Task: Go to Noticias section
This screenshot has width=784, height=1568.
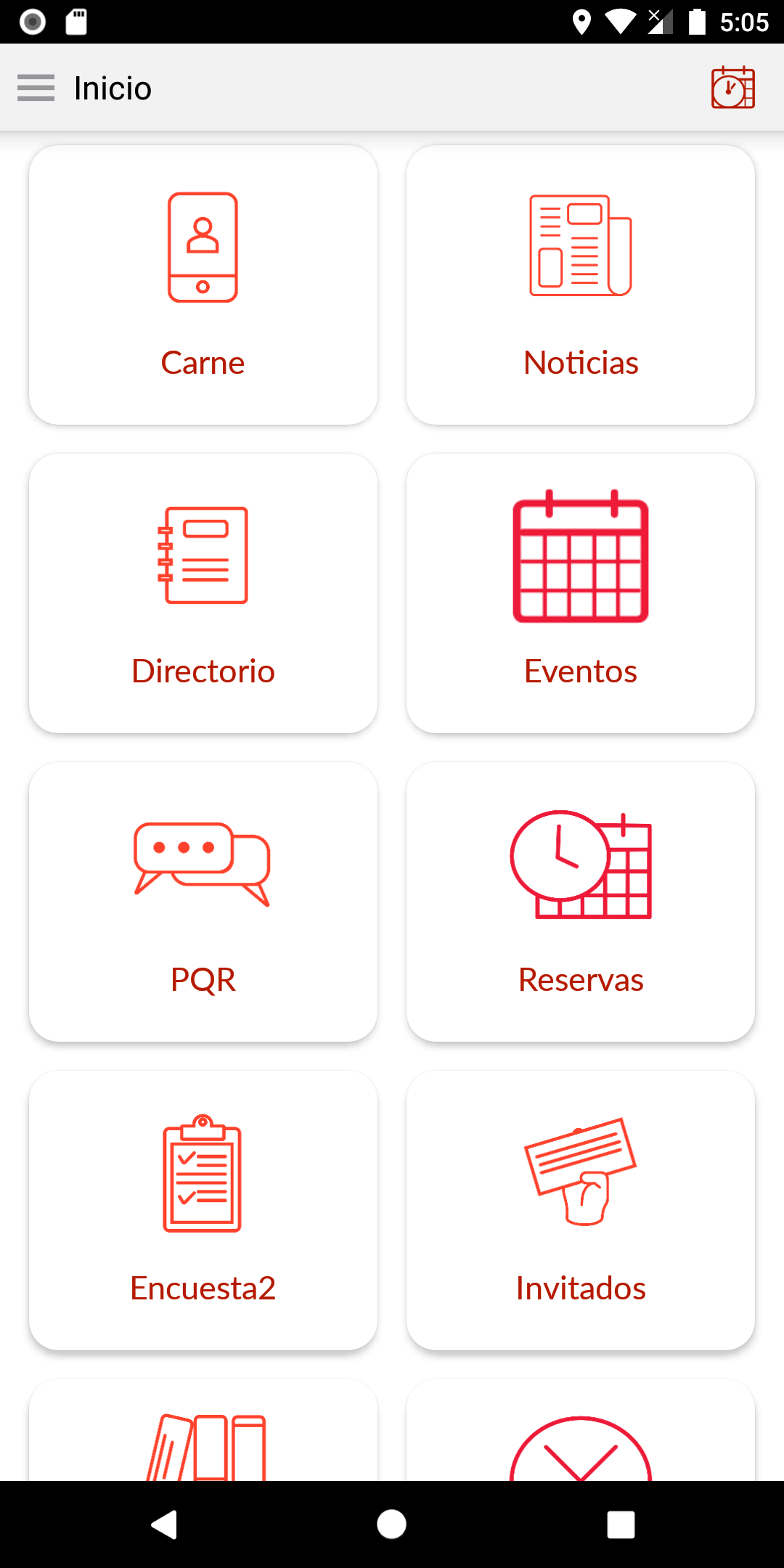Action: (x=581, y=285)
